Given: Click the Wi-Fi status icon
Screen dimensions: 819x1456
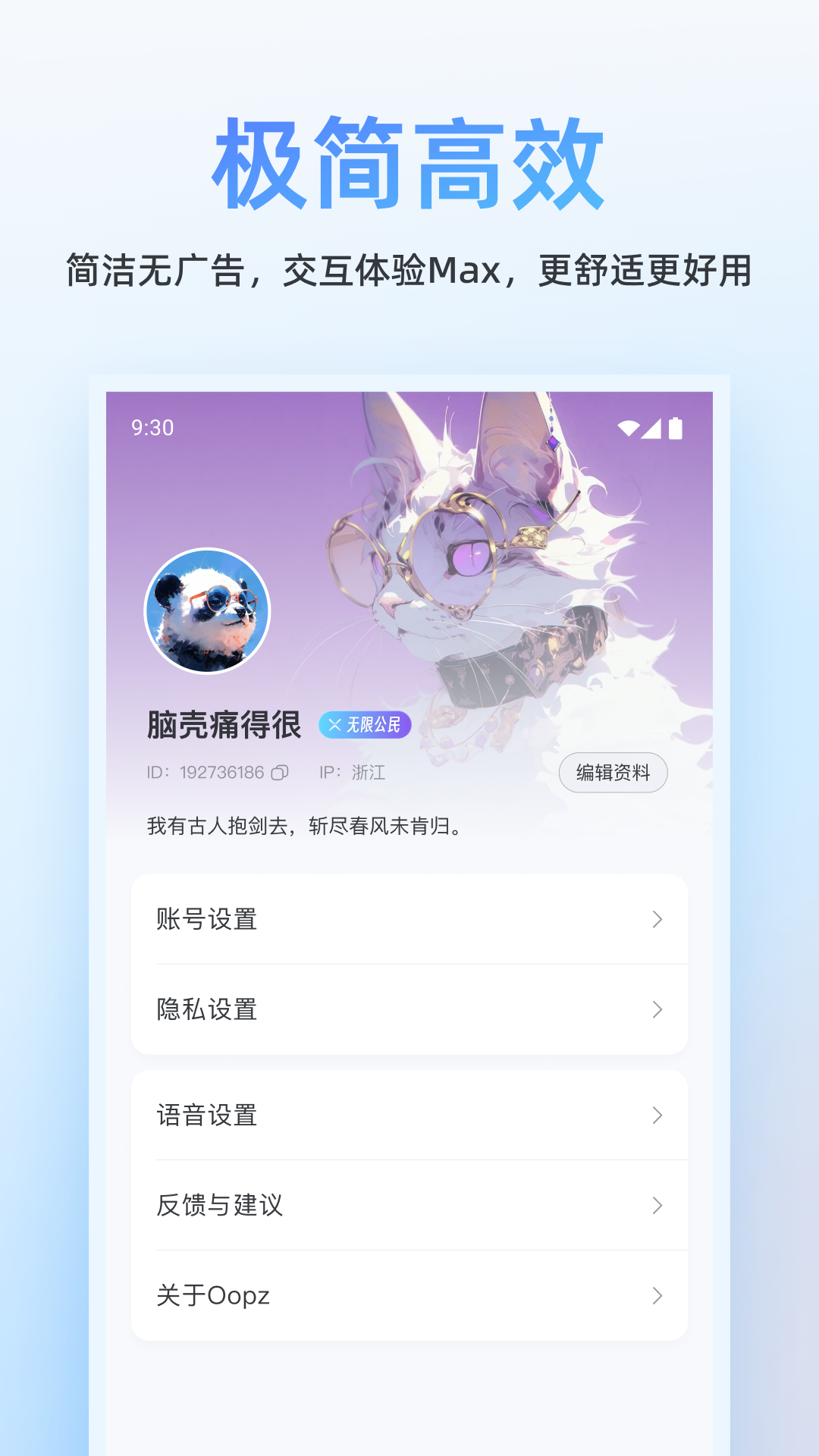Looking at the screenshot, I should [x=628, y=428].
